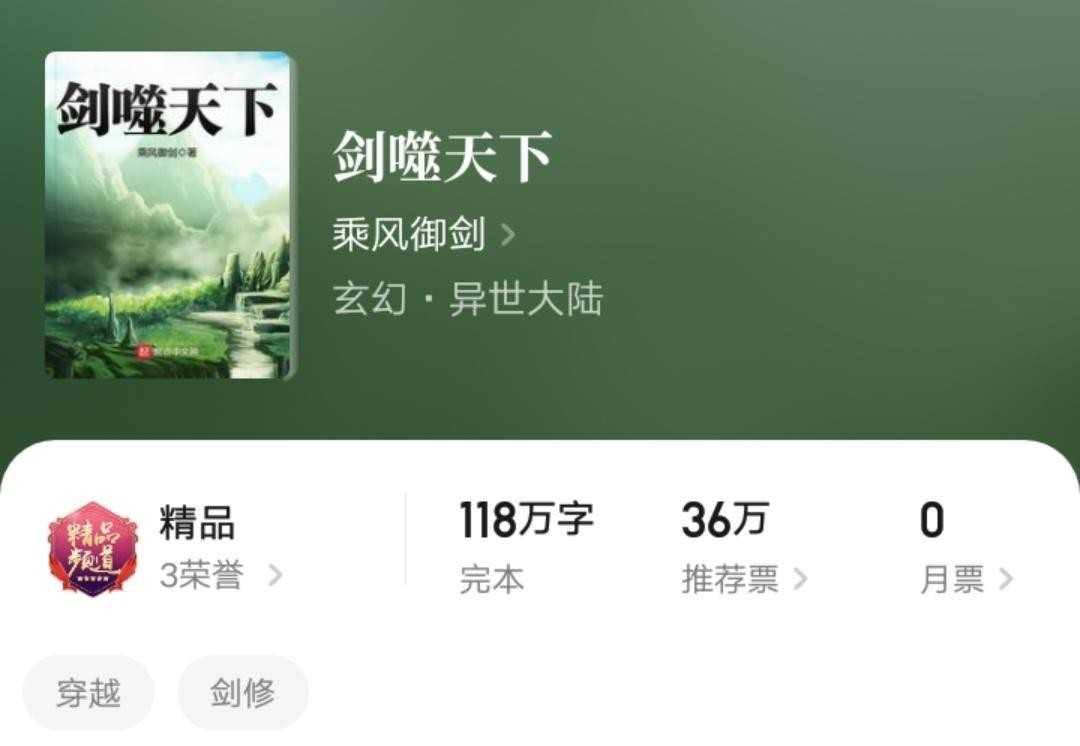Open the 月票 monthly tickets page
This screenshot has width=1080, height=746.
[965, 579]
